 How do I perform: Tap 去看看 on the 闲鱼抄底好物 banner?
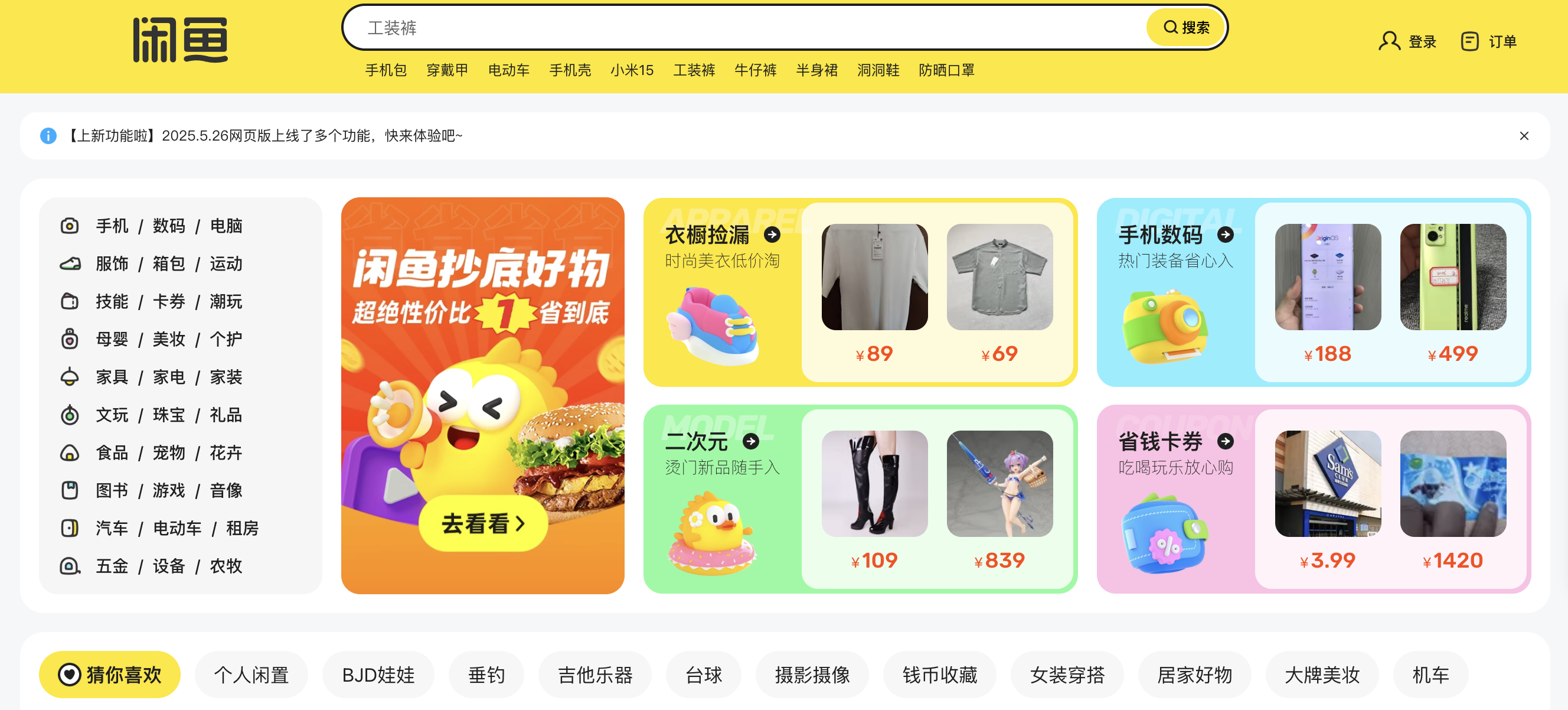pos(483,523)
